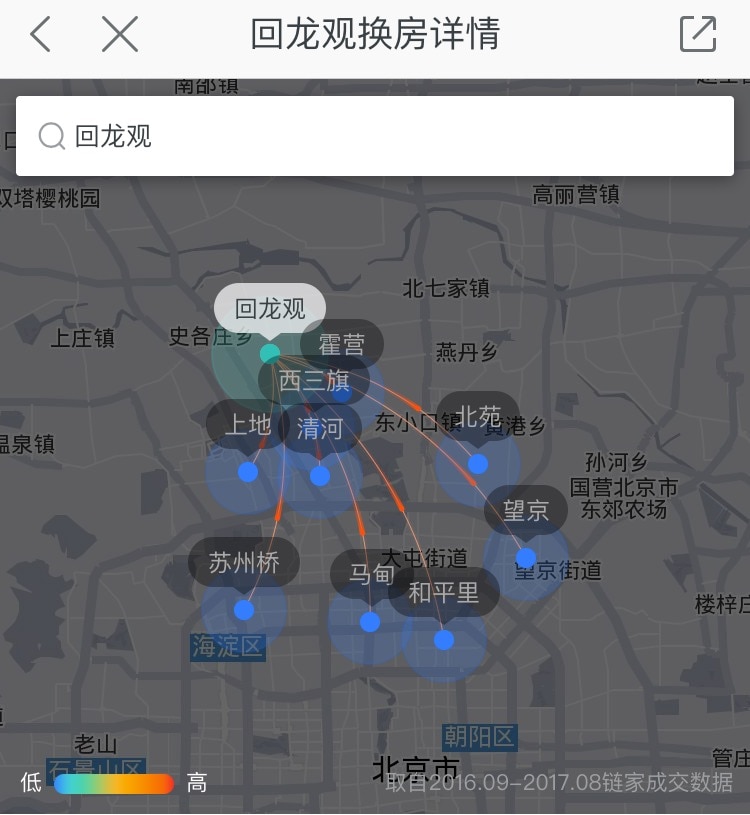
Task: Go back to the previous page
Action: pyautogui.click(x=41, y=35)
